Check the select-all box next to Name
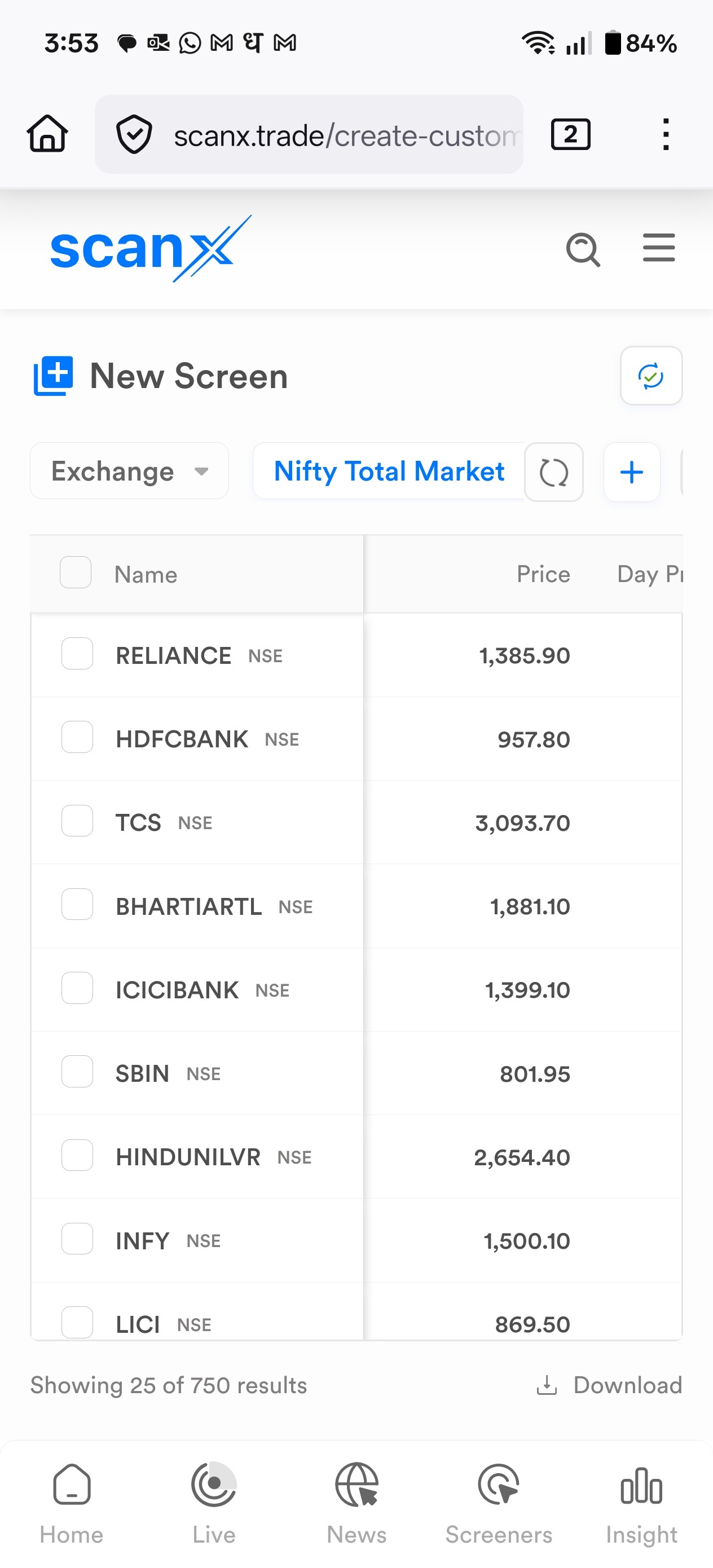 tap(76, 572)
